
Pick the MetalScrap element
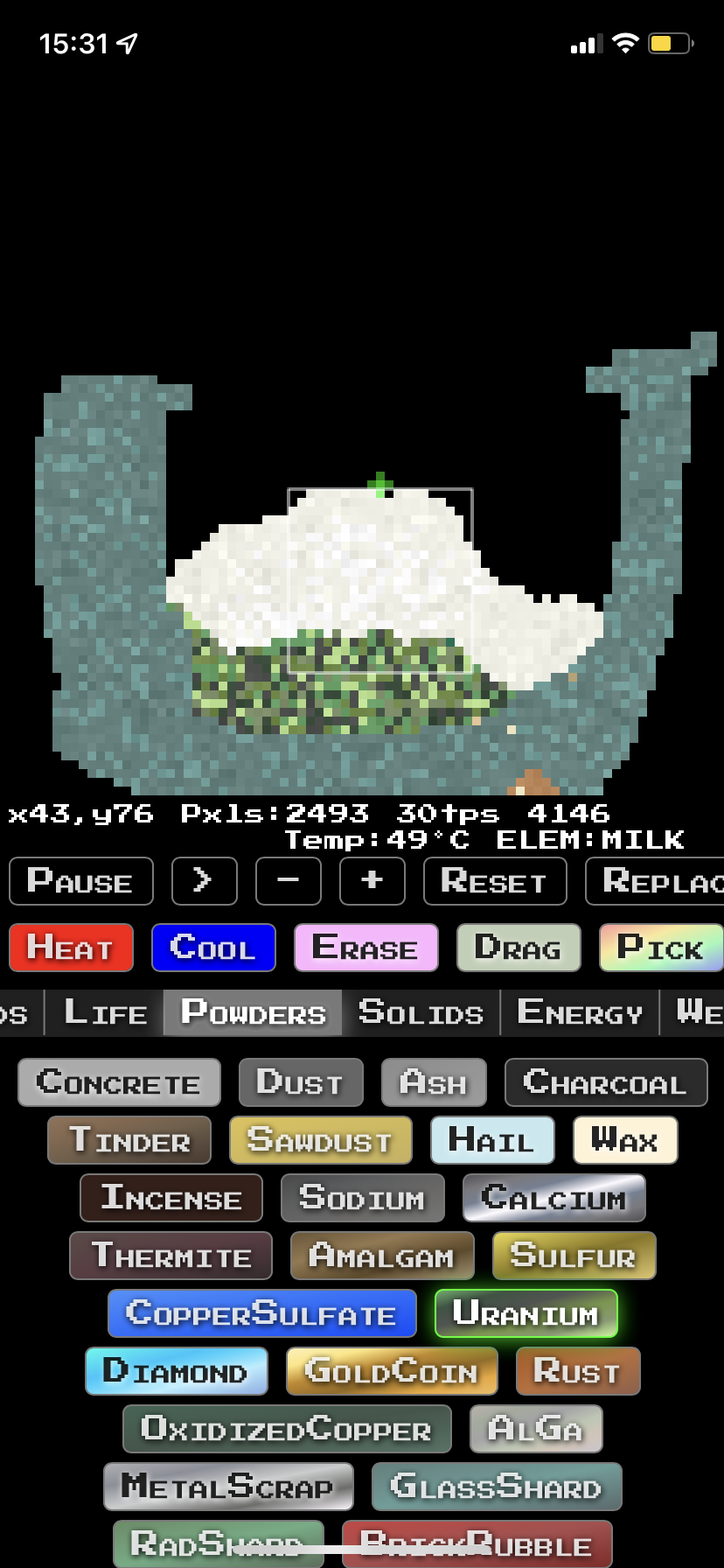coord(228,1487)
